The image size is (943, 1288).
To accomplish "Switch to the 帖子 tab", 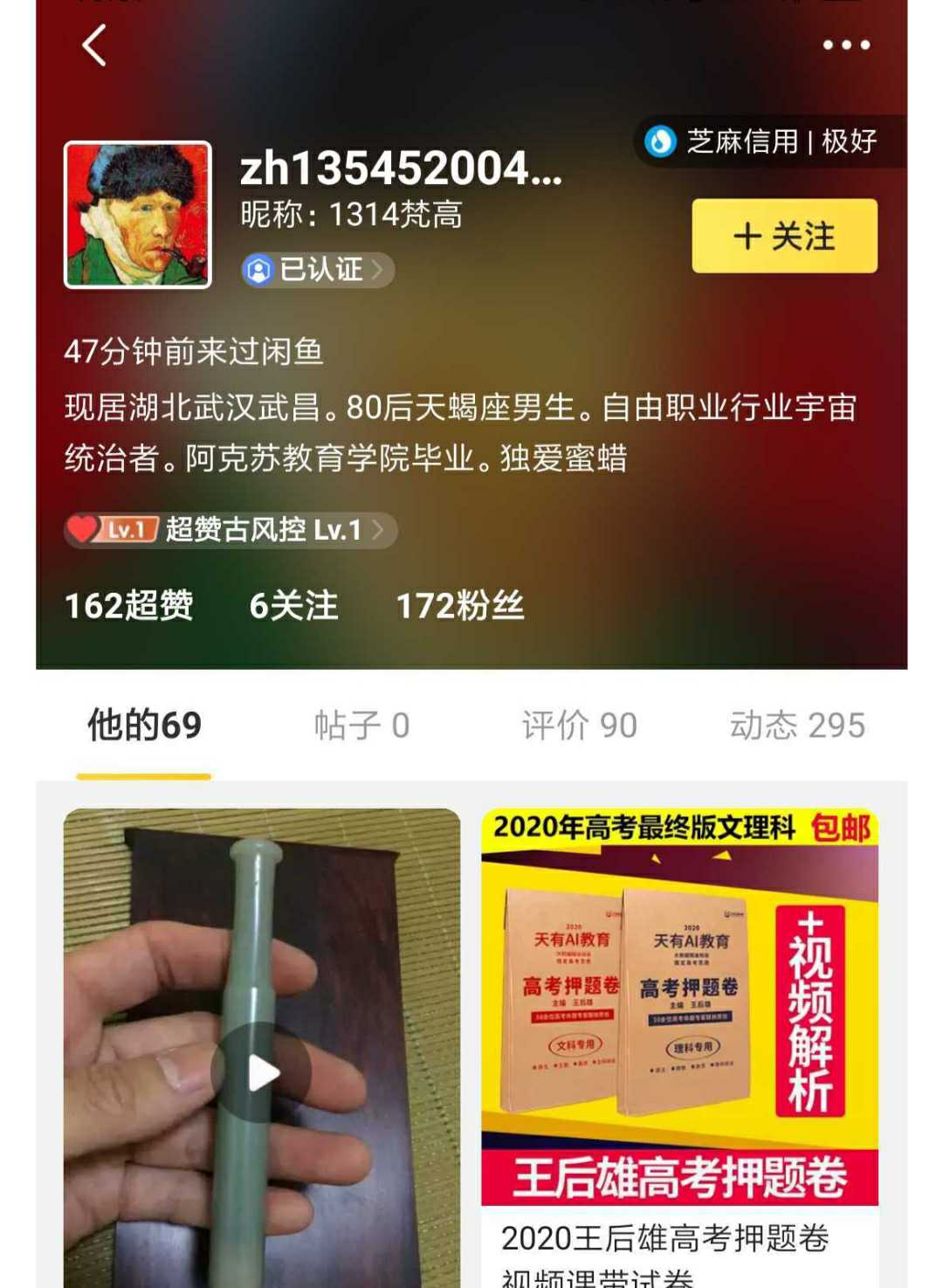I will pos(361,726).
